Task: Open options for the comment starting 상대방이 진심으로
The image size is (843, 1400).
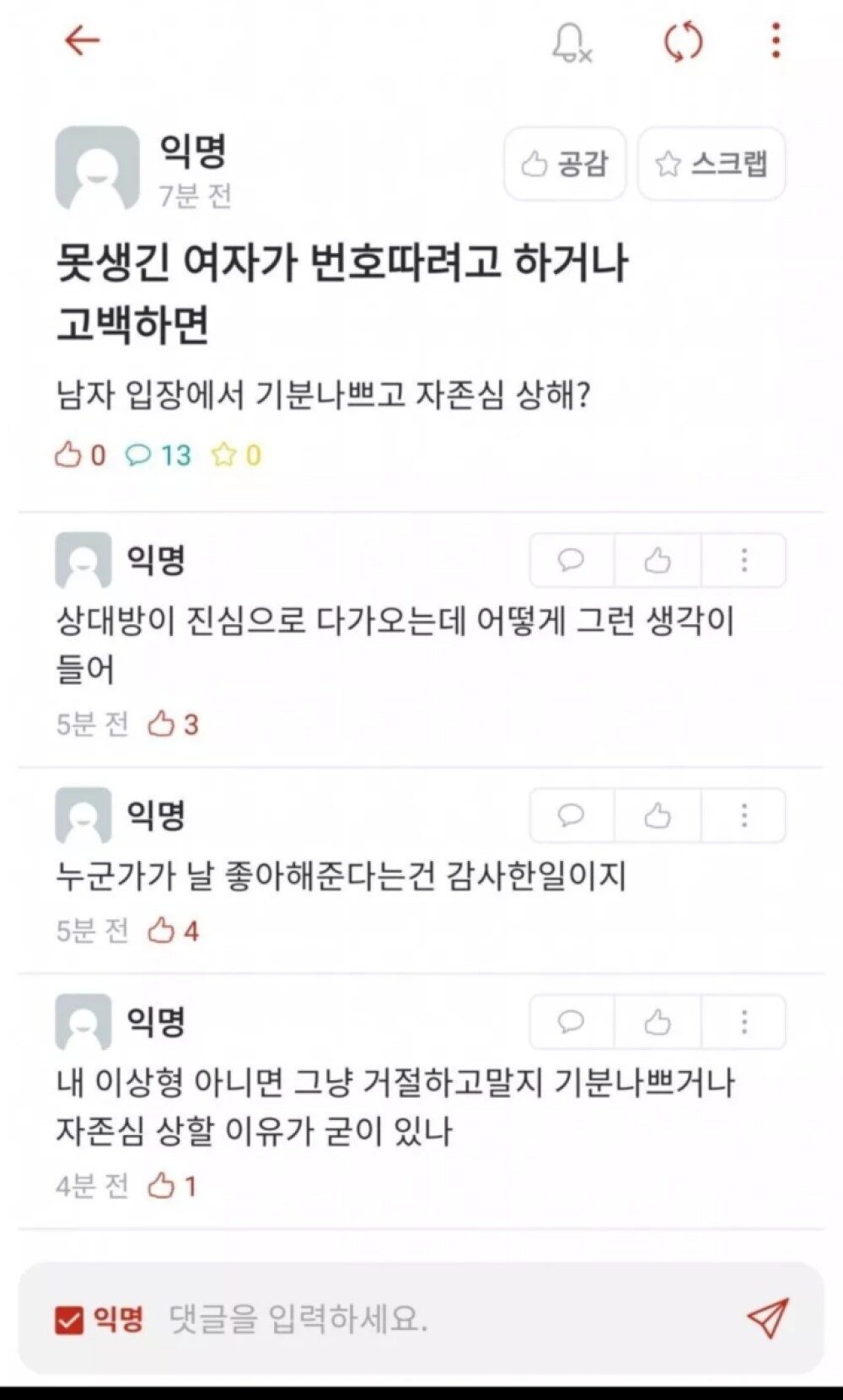Action: (x=744, y=560)
